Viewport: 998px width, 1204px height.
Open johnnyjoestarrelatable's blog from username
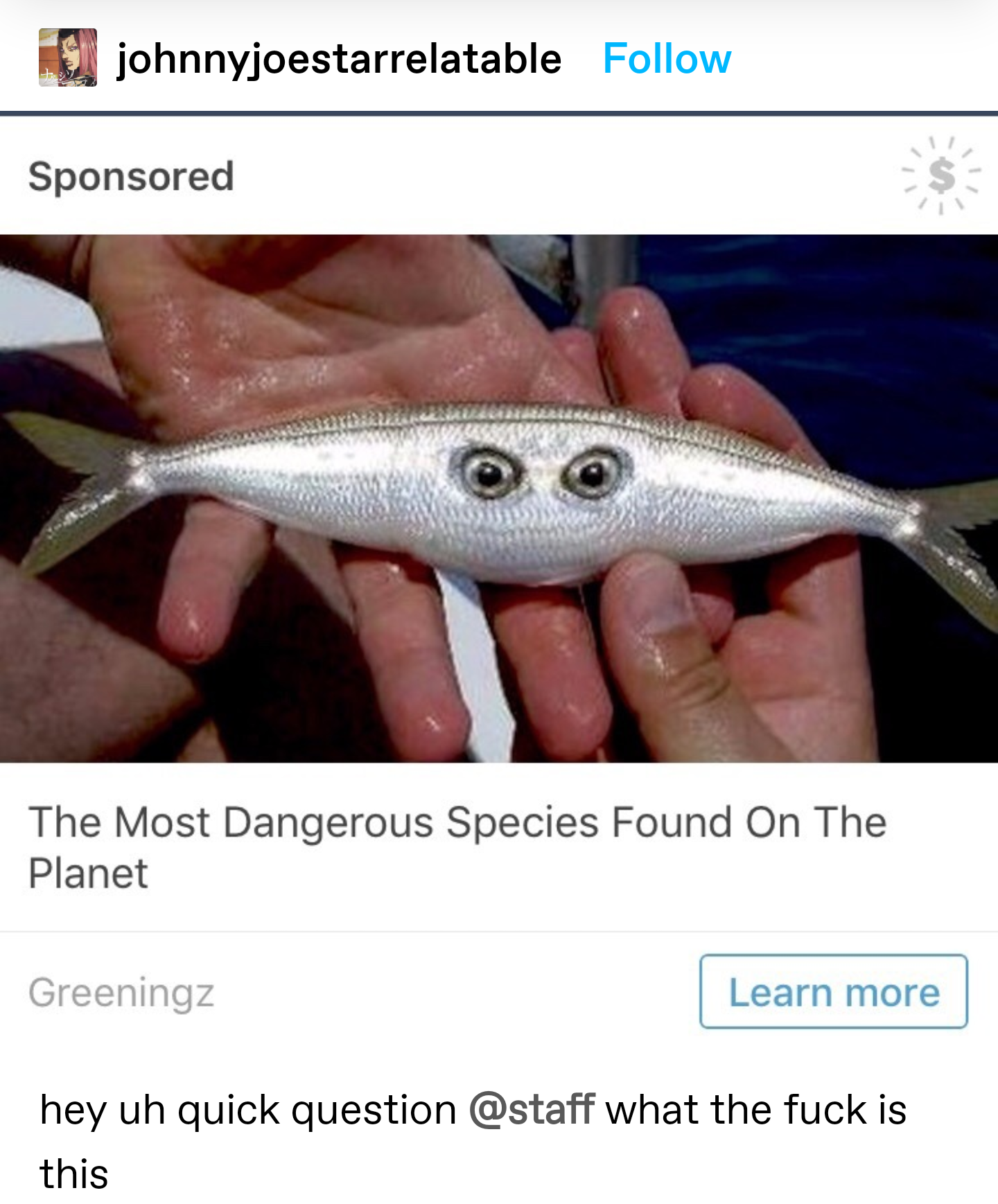pos(339,59)
